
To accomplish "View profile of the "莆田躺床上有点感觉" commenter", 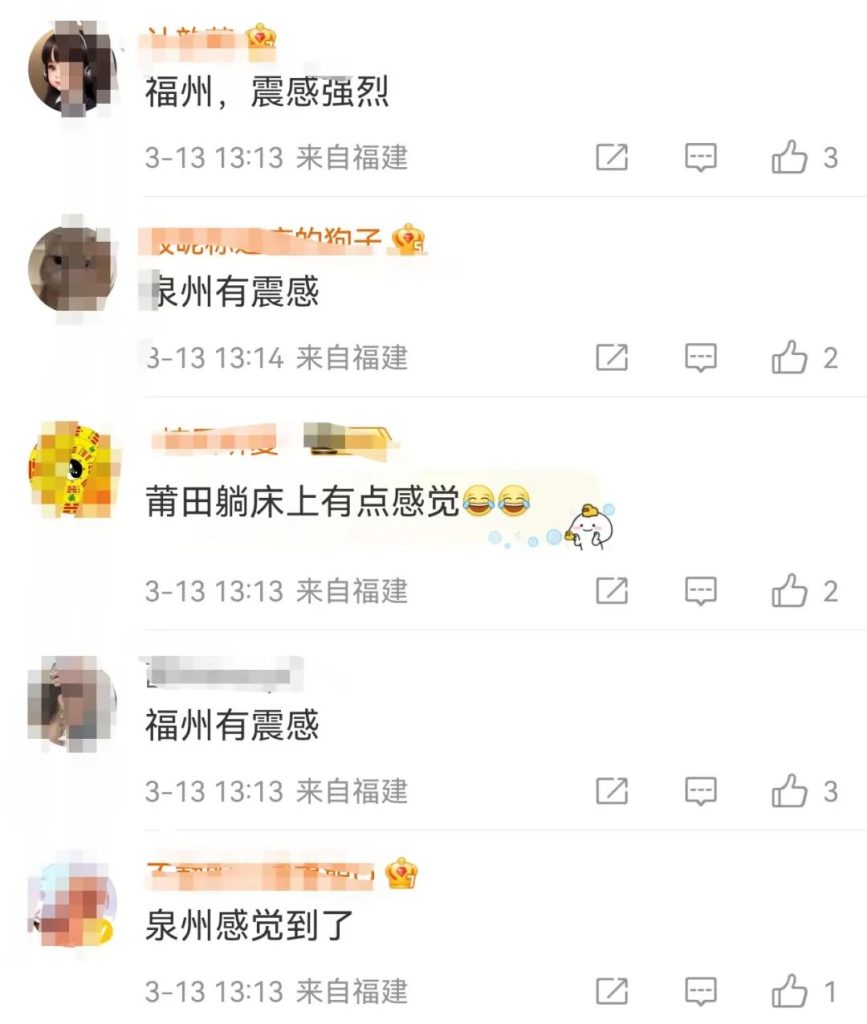I will point(72,468).
